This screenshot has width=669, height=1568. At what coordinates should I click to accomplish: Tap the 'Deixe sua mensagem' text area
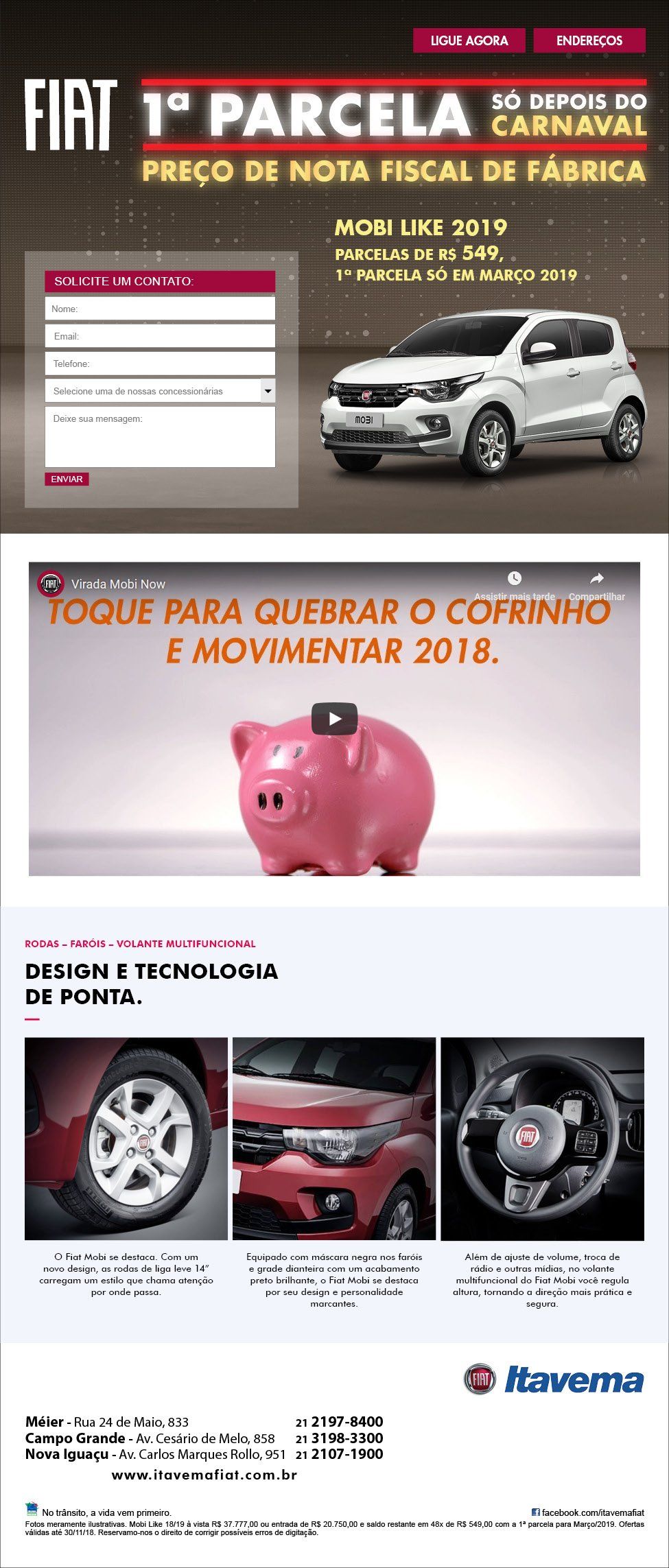click(x=160, y=436)
